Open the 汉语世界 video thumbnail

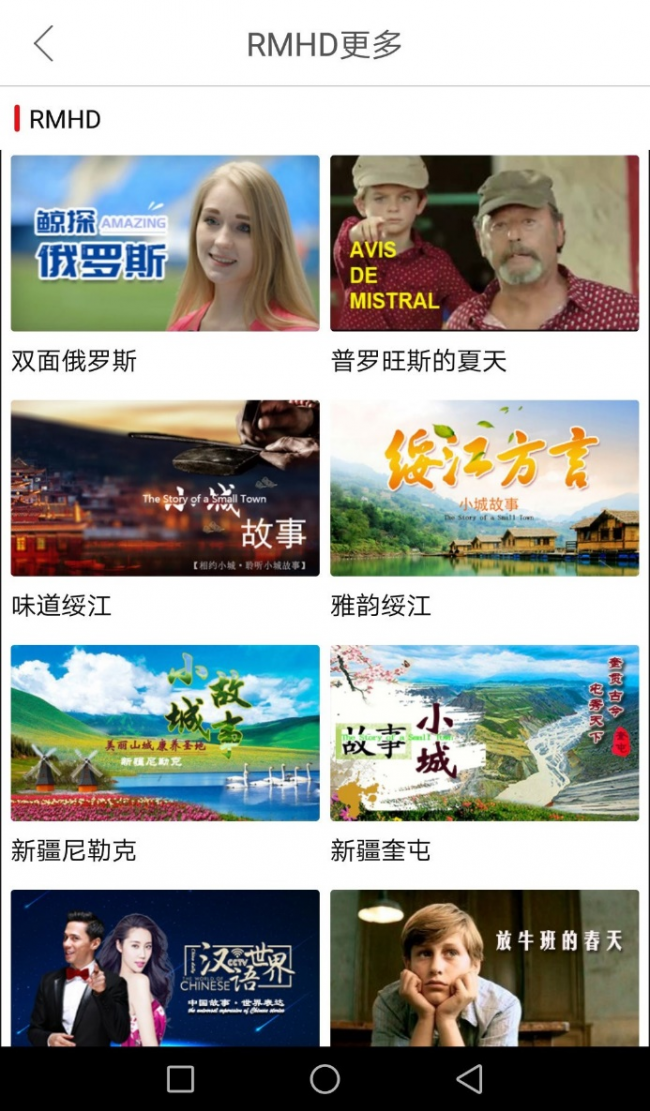[x=165, y=967]
